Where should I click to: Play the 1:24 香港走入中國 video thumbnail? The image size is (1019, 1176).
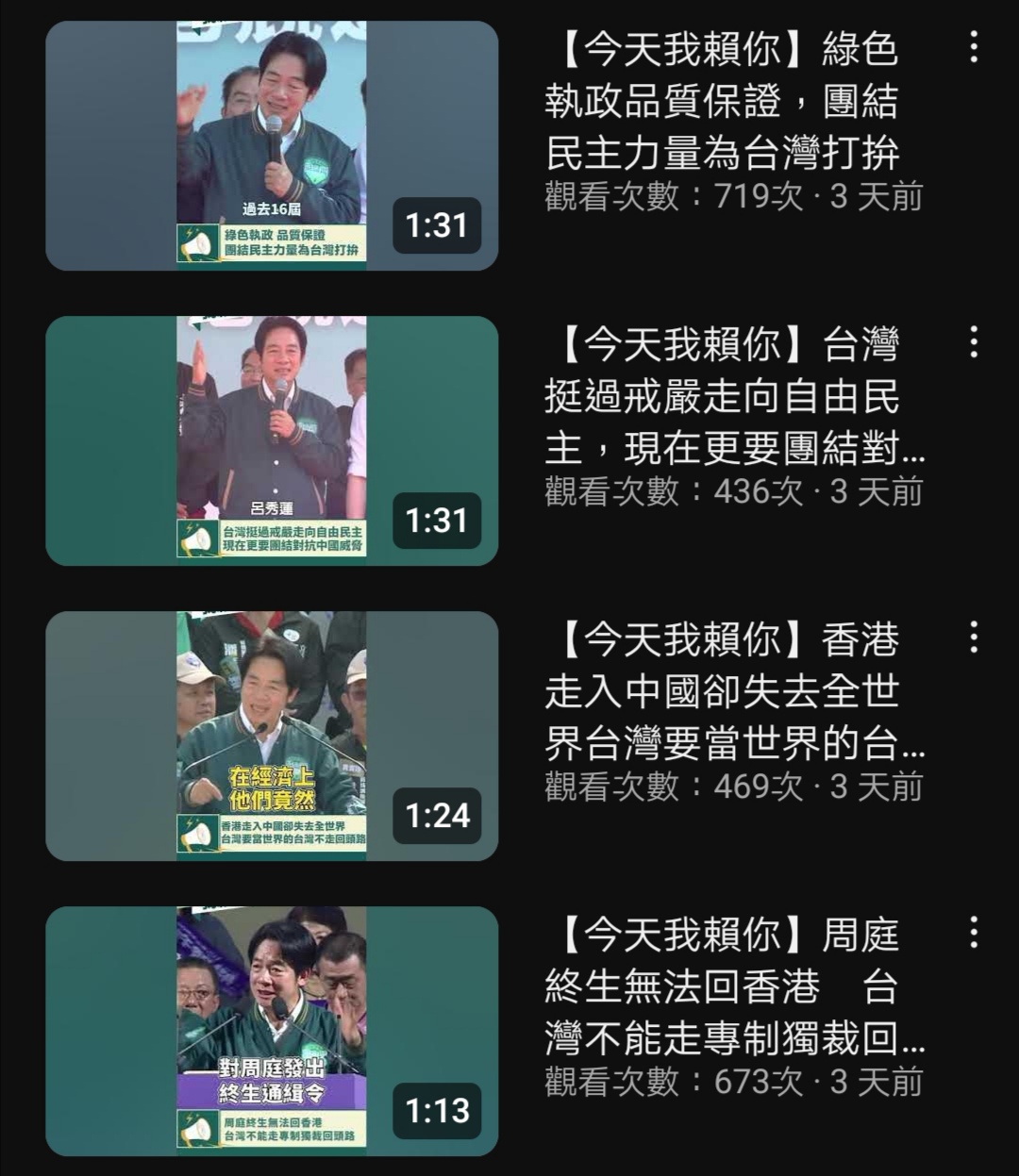pos(272,736)
